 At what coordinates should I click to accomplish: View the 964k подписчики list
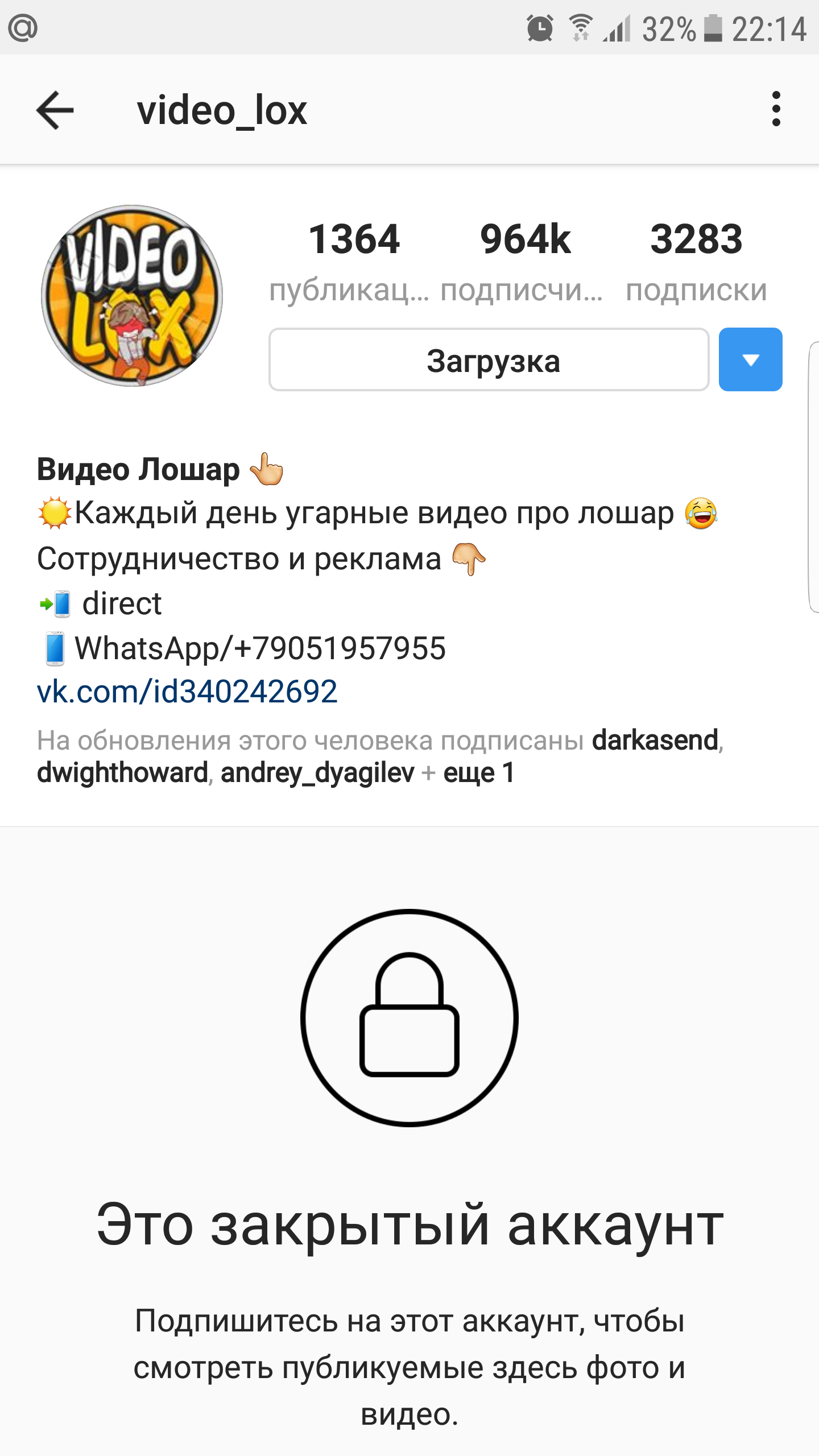(x=522, y=263)
